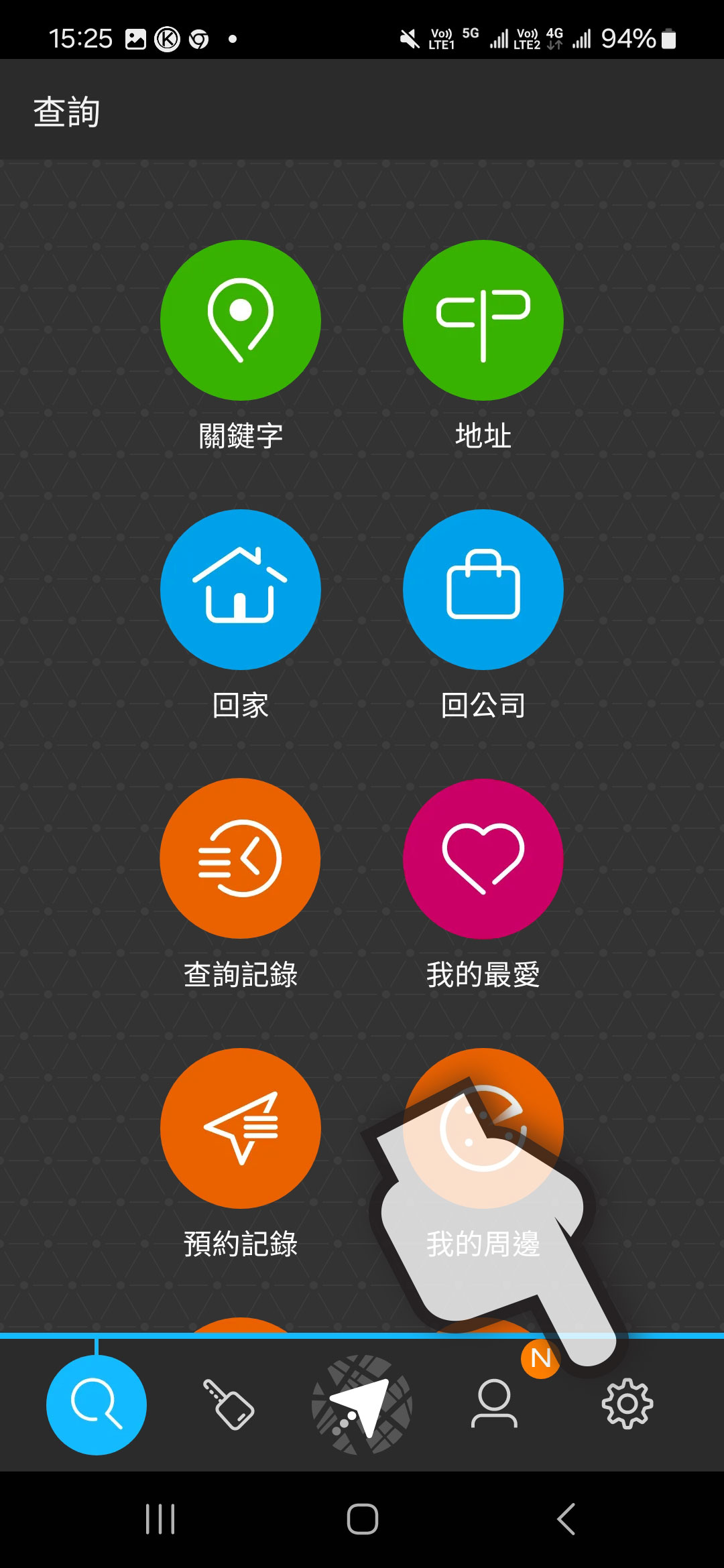Open 我的最愛 favorites
This screenshot has width=724, height=1568.
pyautogui.click(x=483, y=858)
